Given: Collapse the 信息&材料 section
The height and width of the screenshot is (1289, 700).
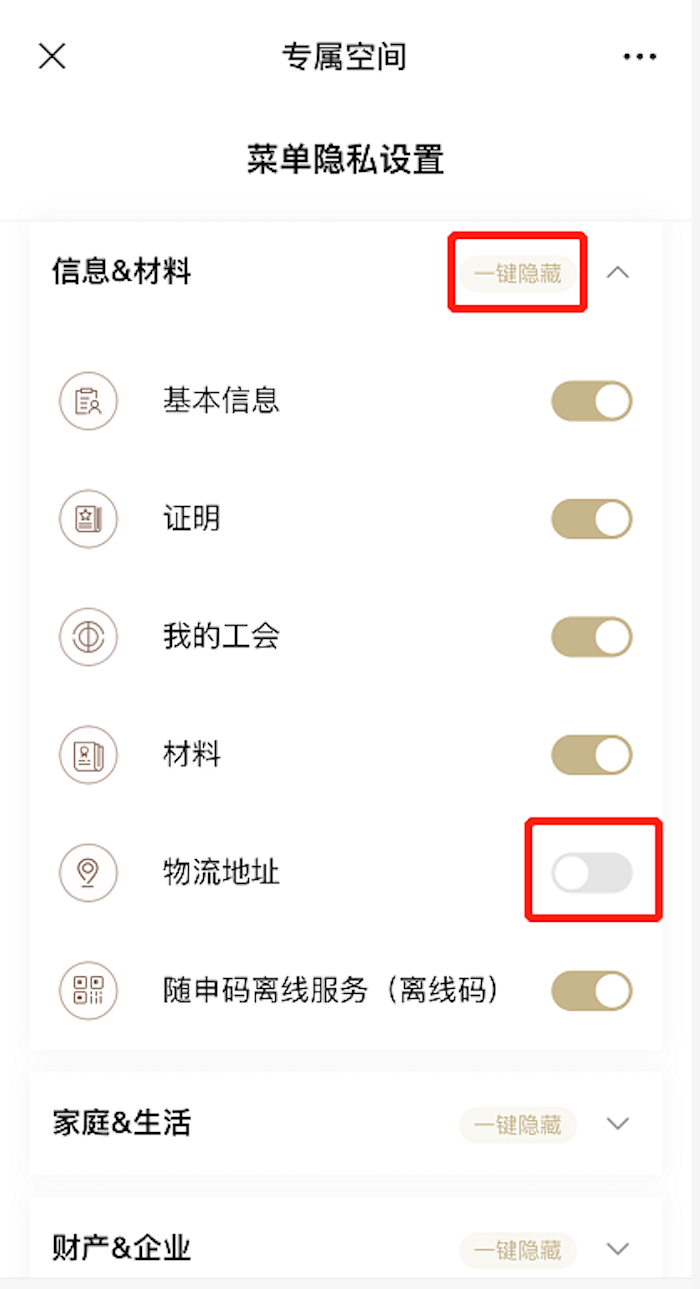Looking at the screenshot, I should 618,272.
